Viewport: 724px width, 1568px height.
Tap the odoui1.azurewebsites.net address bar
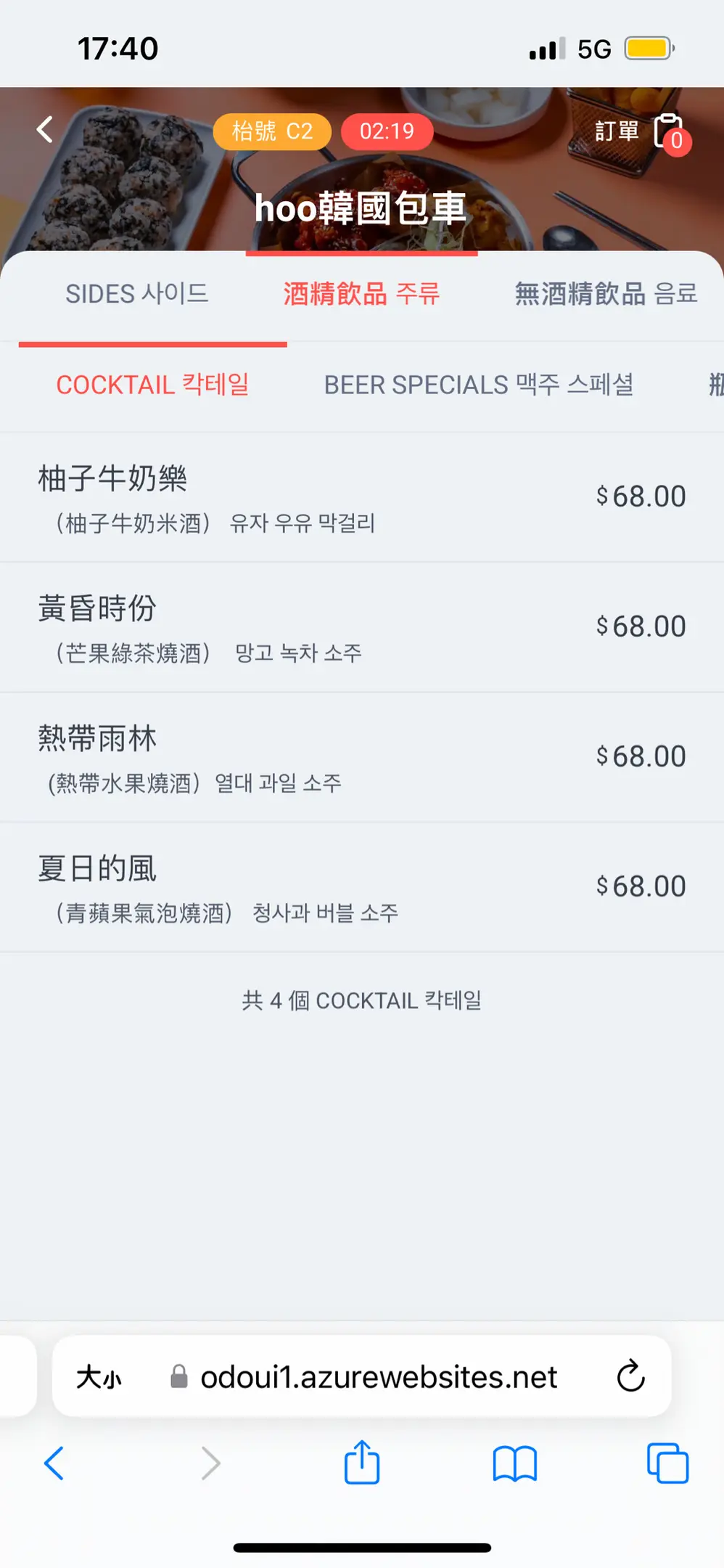(x=377, y=1377)
